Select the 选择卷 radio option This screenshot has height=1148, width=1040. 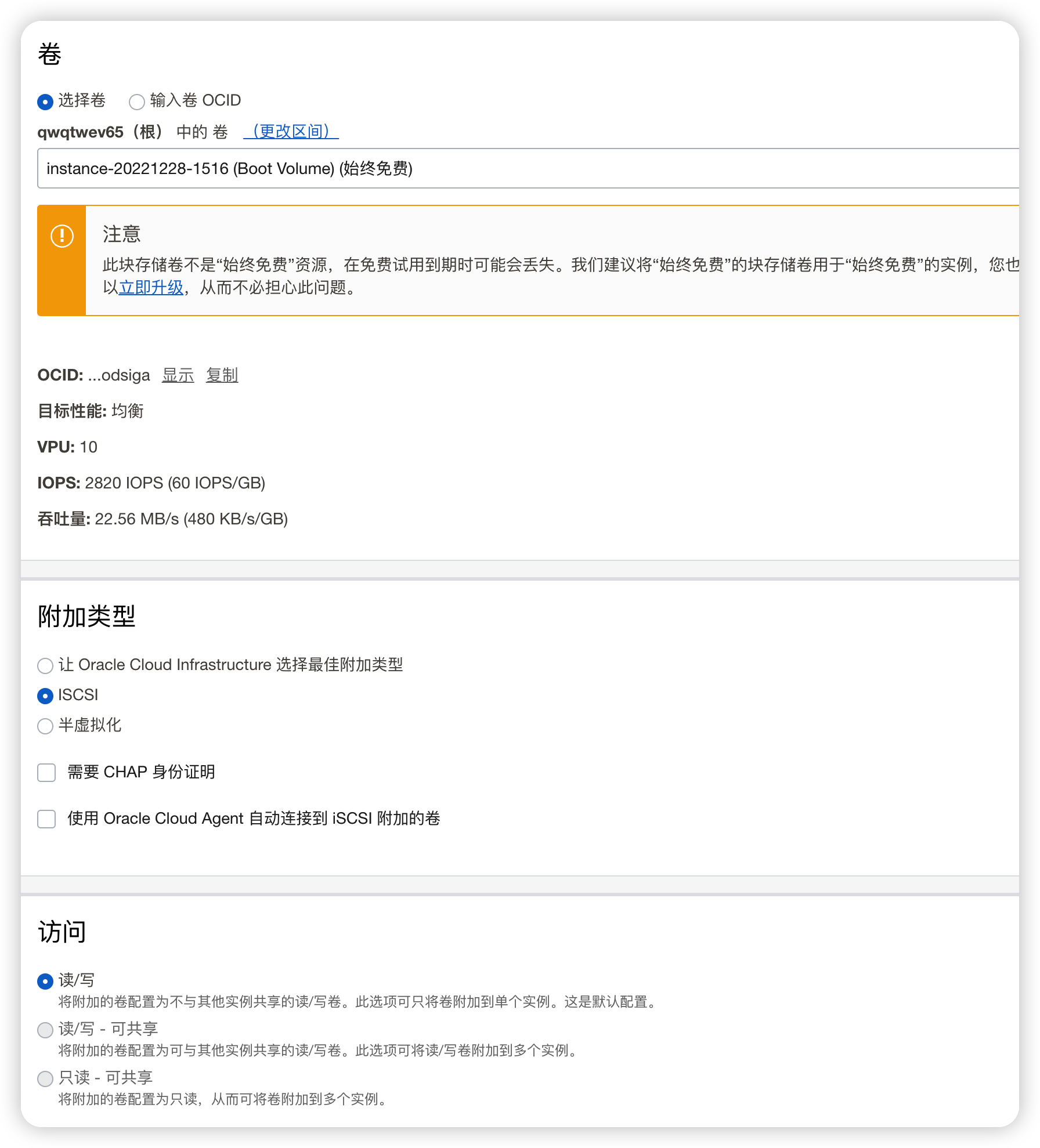pyautogui.click(x=45, y=101)
